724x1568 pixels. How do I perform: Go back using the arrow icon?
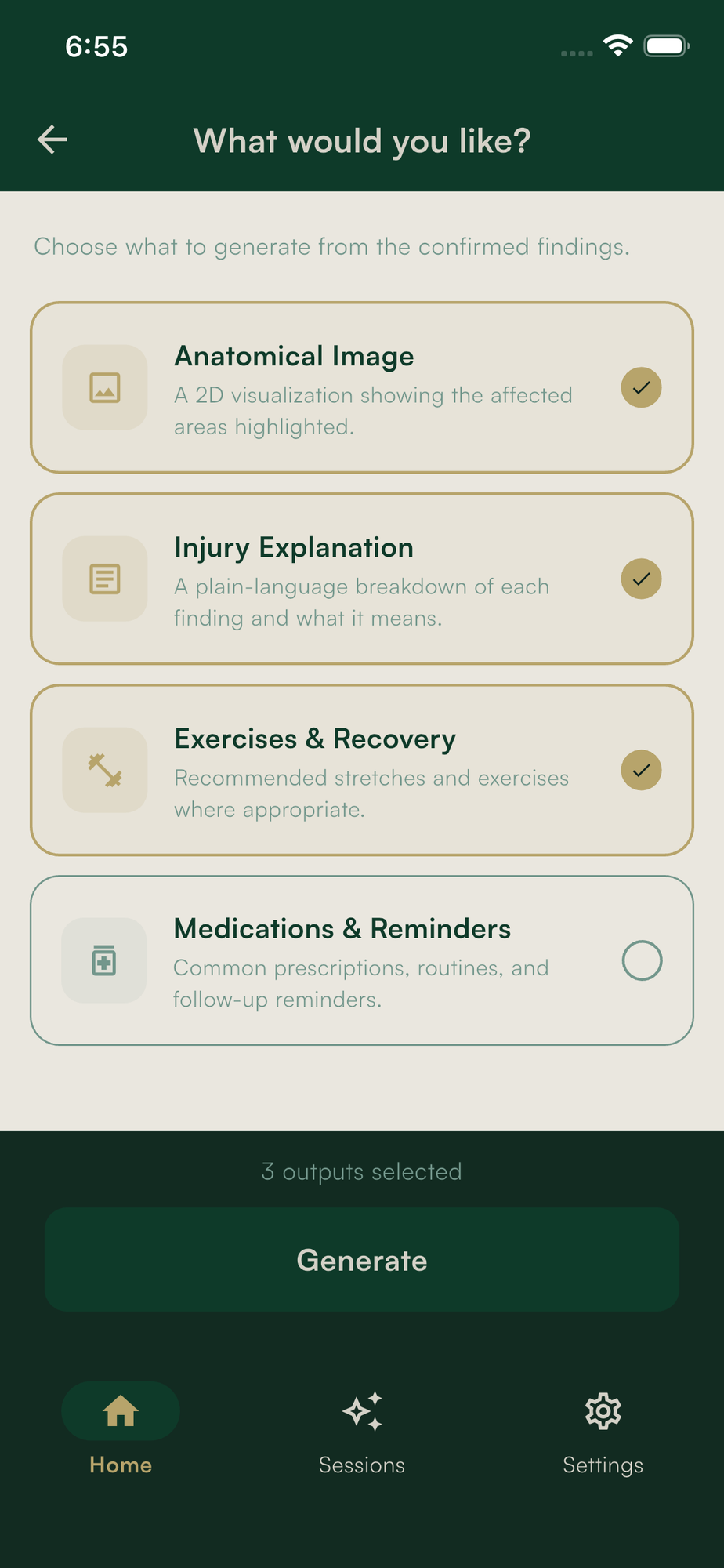click(52, 140)
